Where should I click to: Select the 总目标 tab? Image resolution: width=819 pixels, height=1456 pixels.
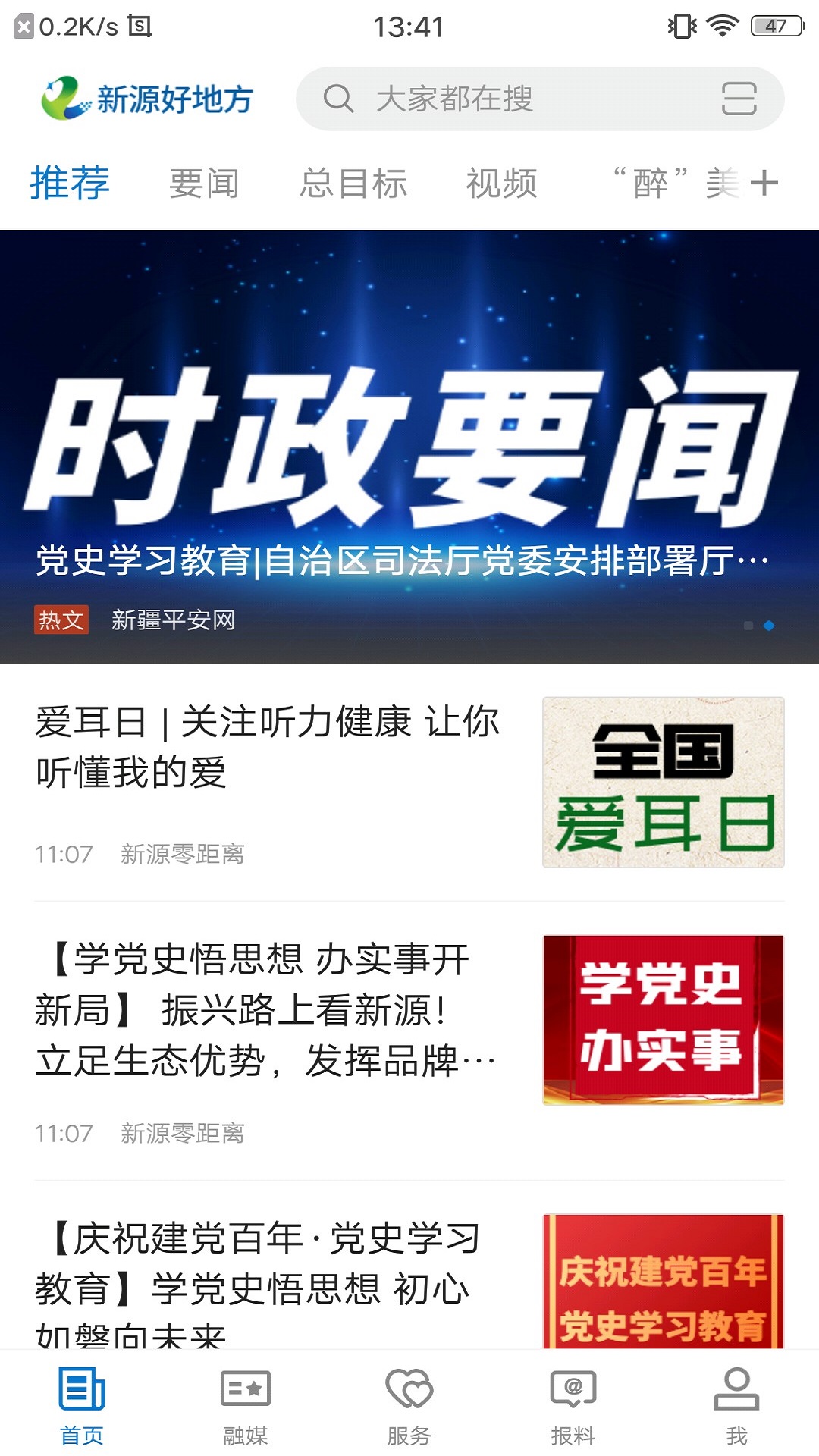[356, 182]
